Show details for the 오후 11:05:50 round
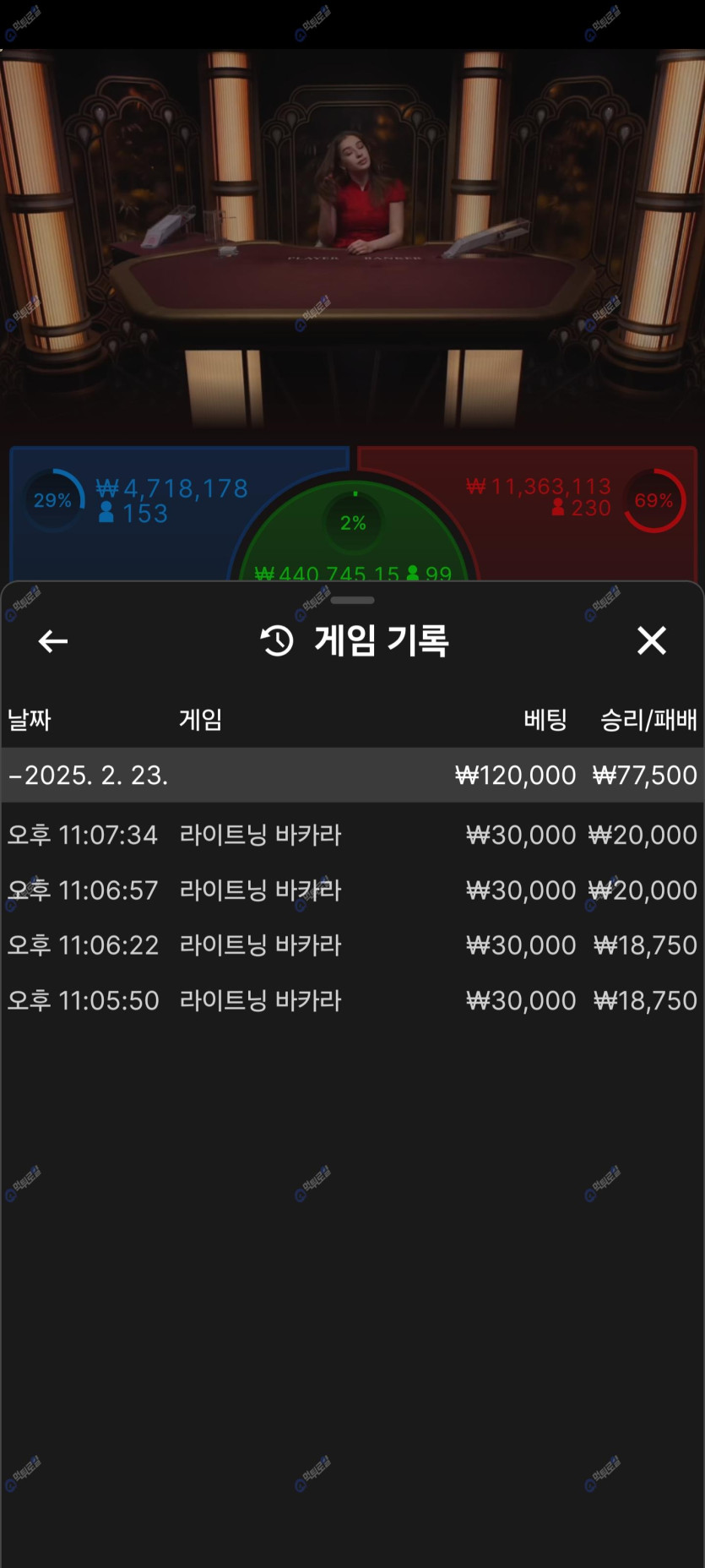Viewport: 705px width, 1568px height. (352, 1000)
